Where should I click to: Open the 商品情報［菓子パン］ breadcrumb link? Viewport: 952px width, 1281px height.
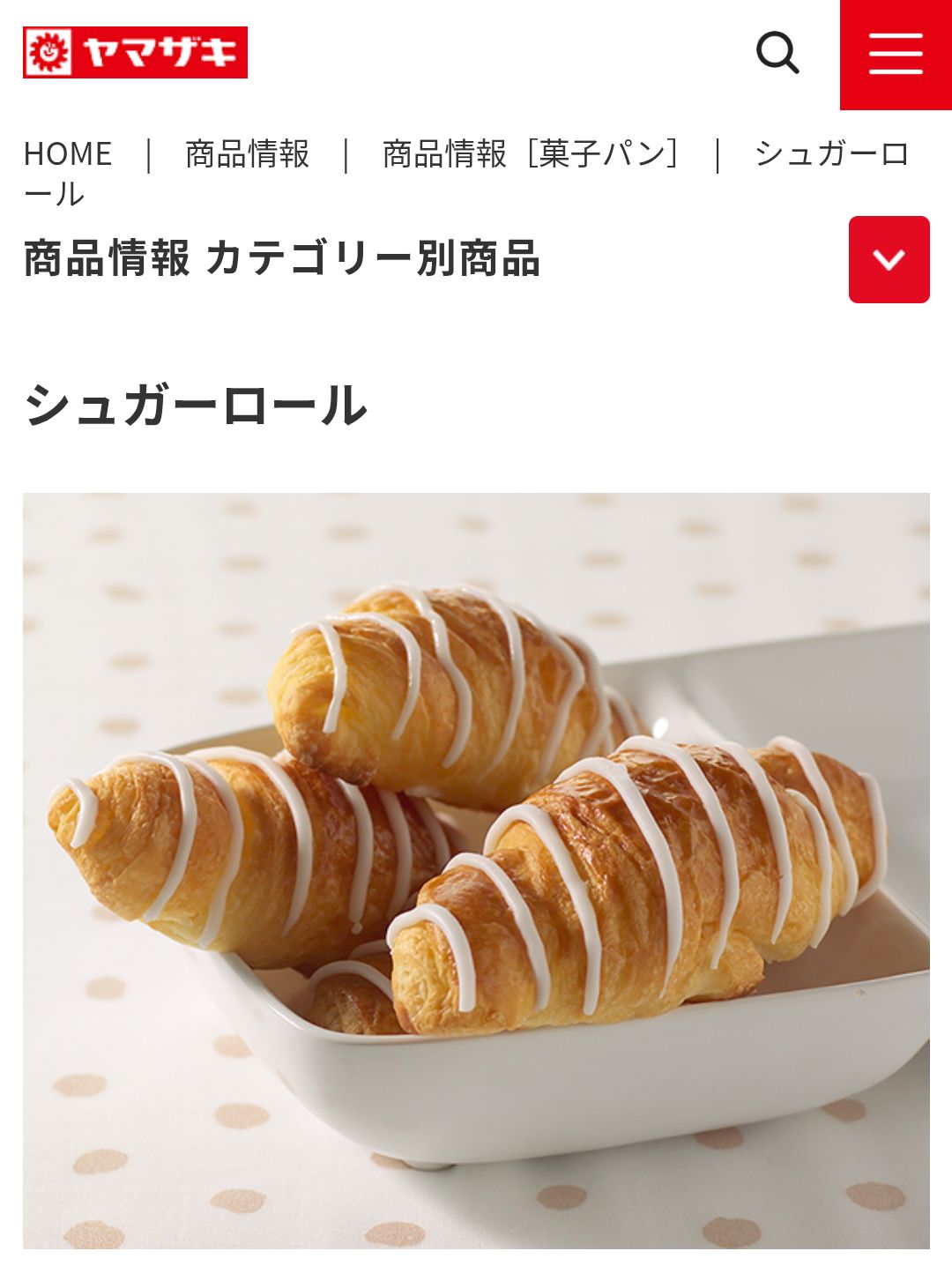click(532, 154)
